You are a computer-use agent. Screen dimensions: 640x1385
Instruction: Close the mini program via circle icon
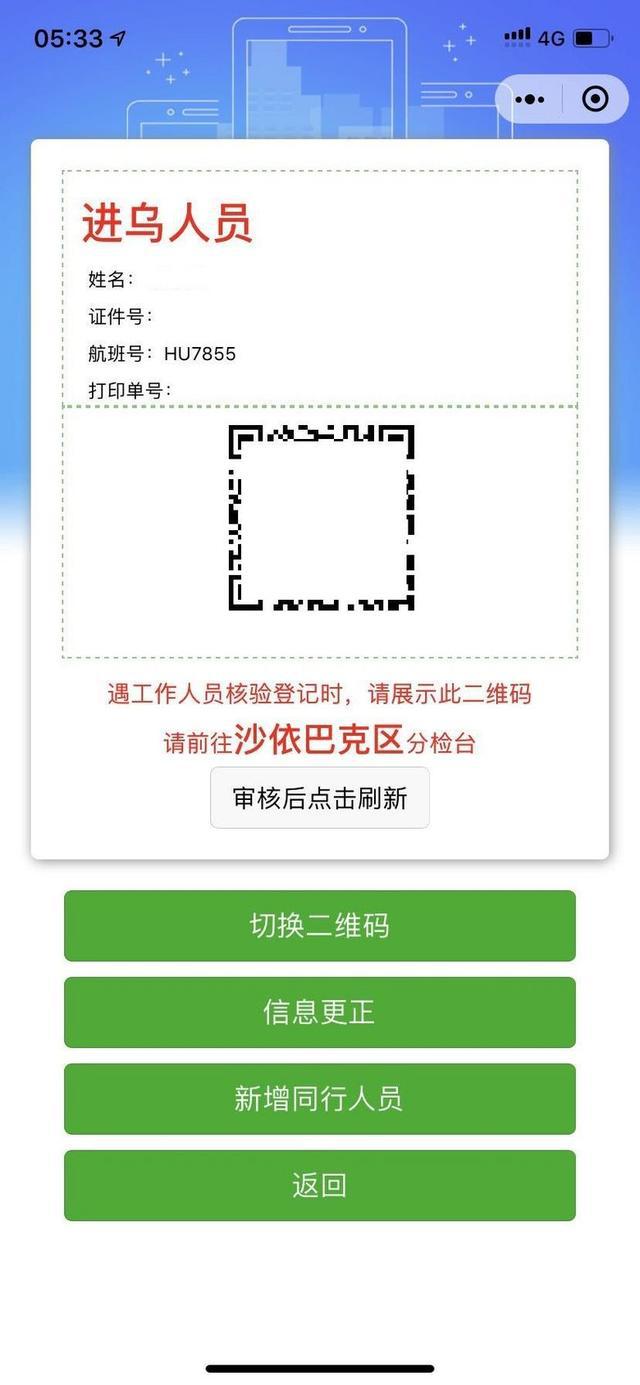click(595, 99)
